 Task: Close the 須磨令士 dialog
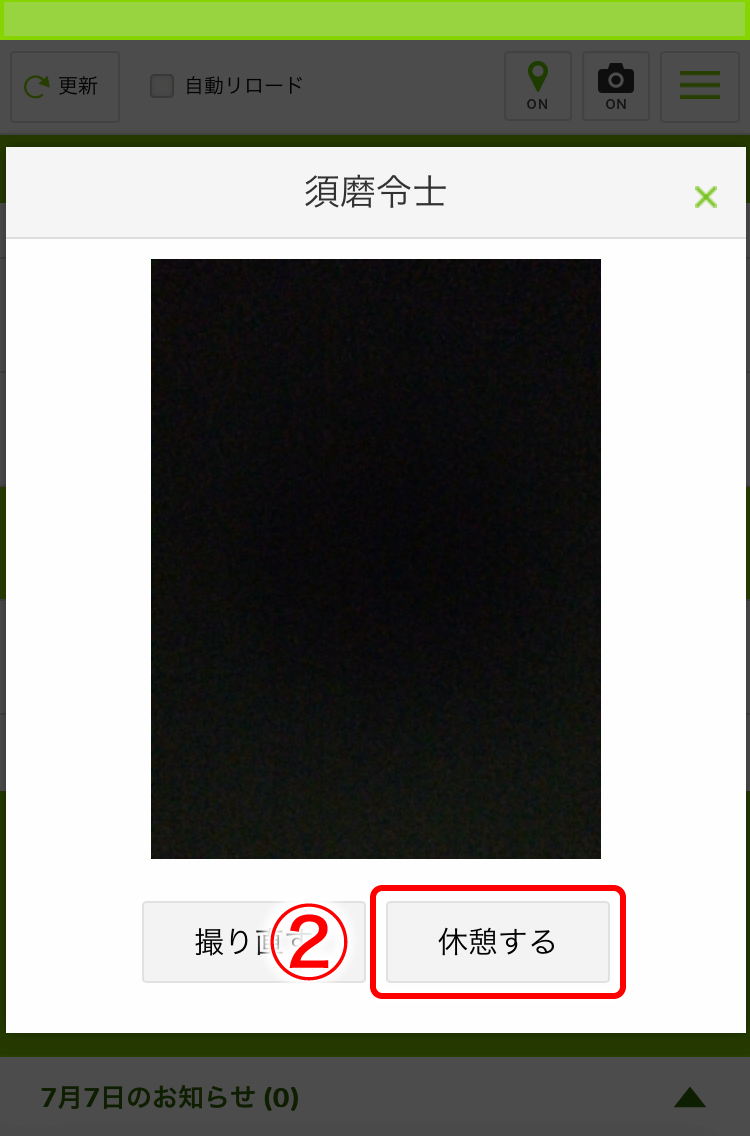click(x=706, y=197)
